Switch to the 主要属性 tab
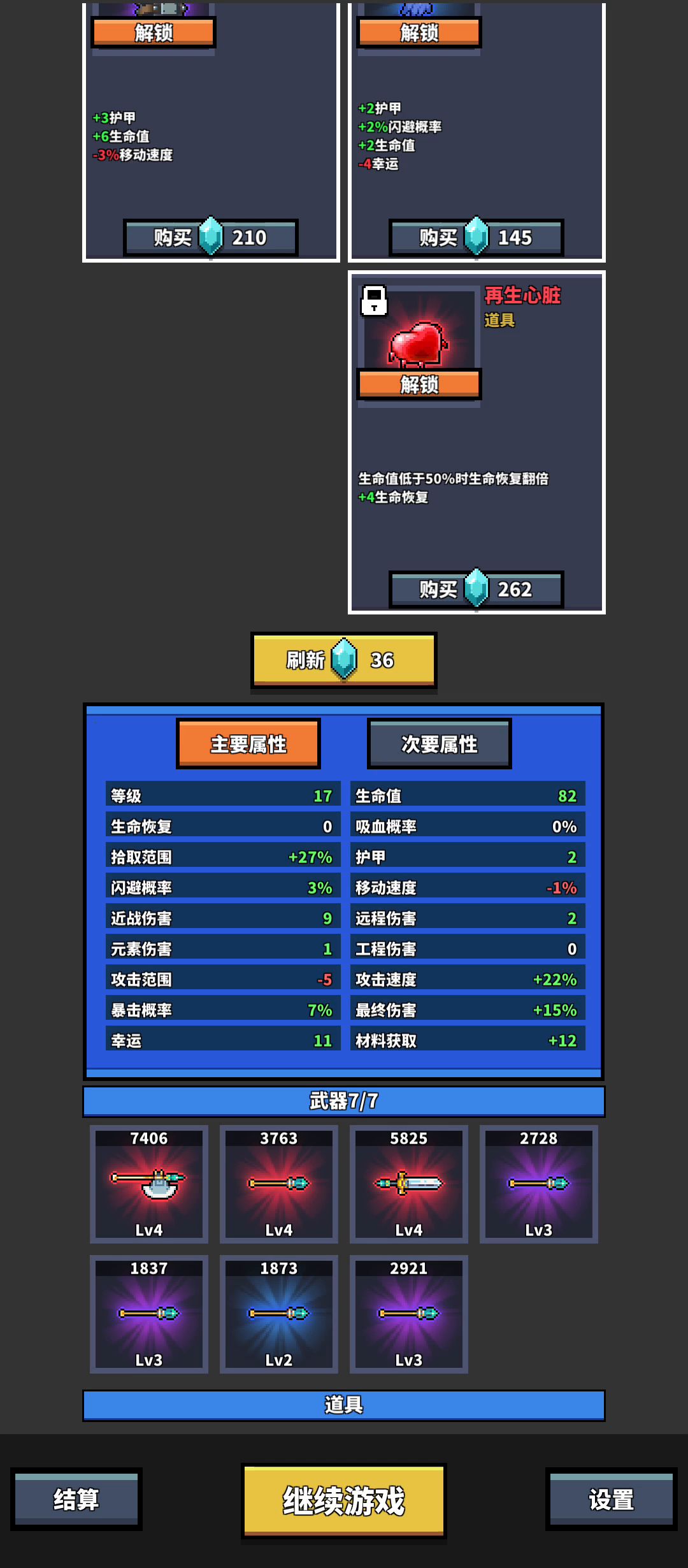 [248, 744]
